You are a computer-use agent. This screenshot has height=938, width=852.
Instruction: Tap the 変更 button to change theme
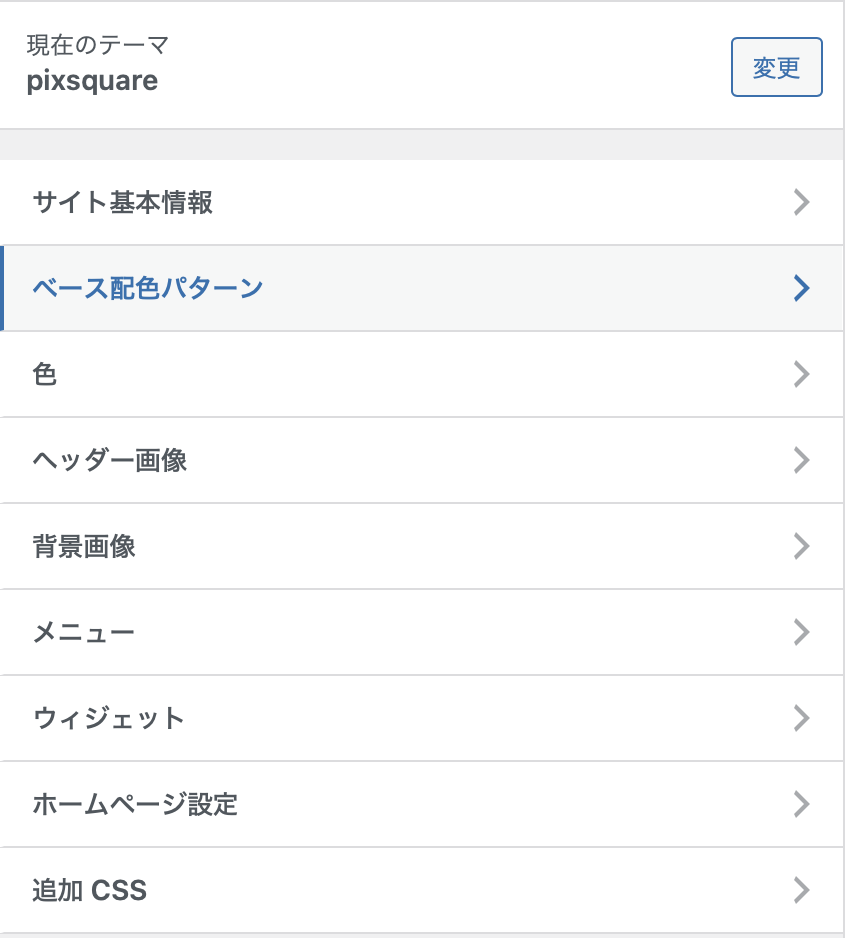coord(776,67)
